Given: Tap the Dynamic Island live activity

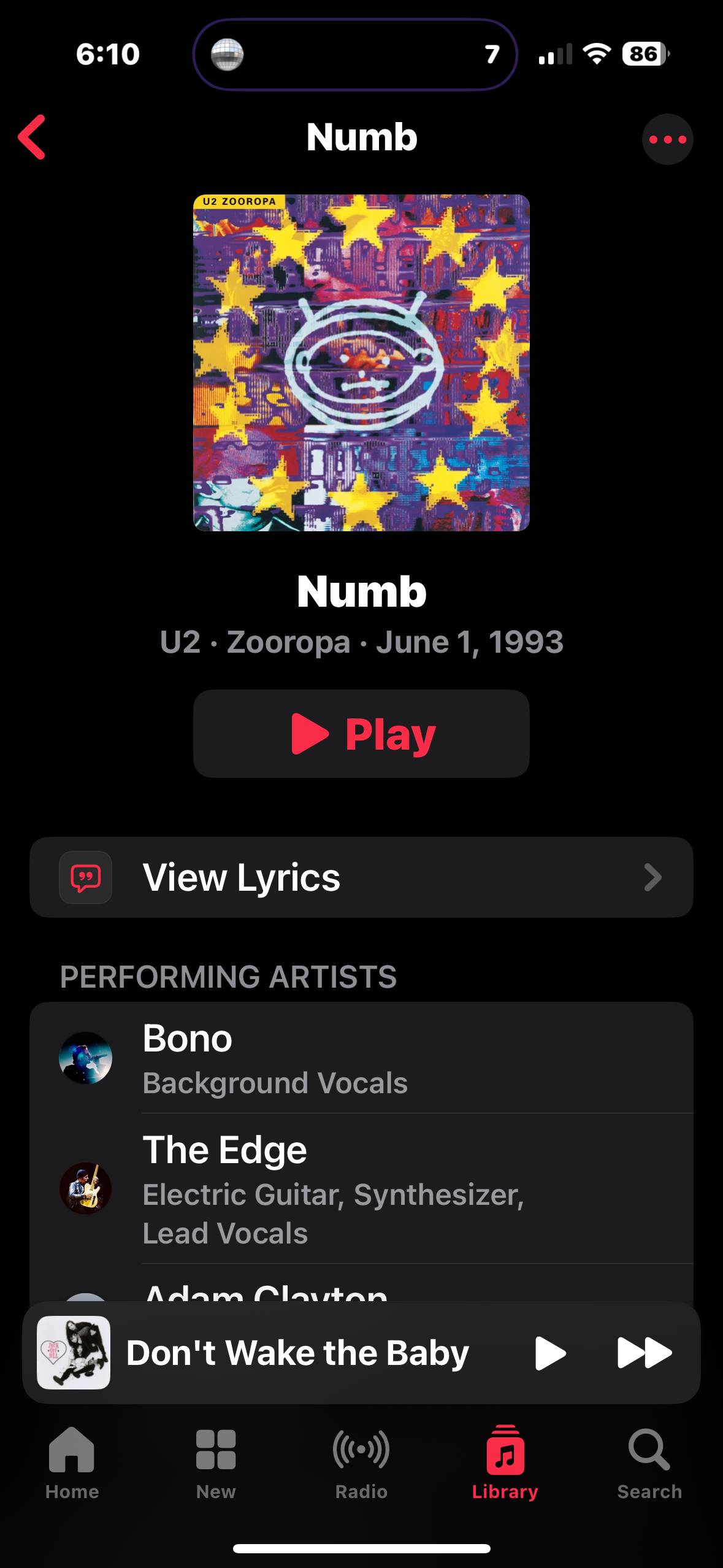Looking at the screenshot, I should coord(355,55).
